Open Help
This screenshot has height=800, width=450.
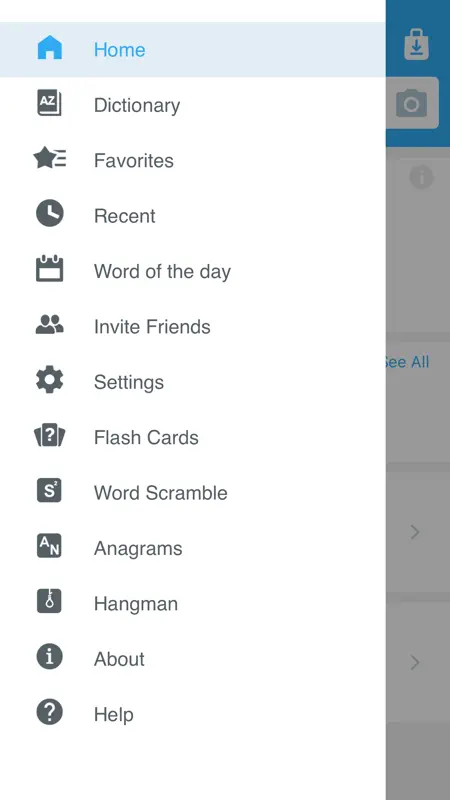pyautogui.click(x=192, y=714)
